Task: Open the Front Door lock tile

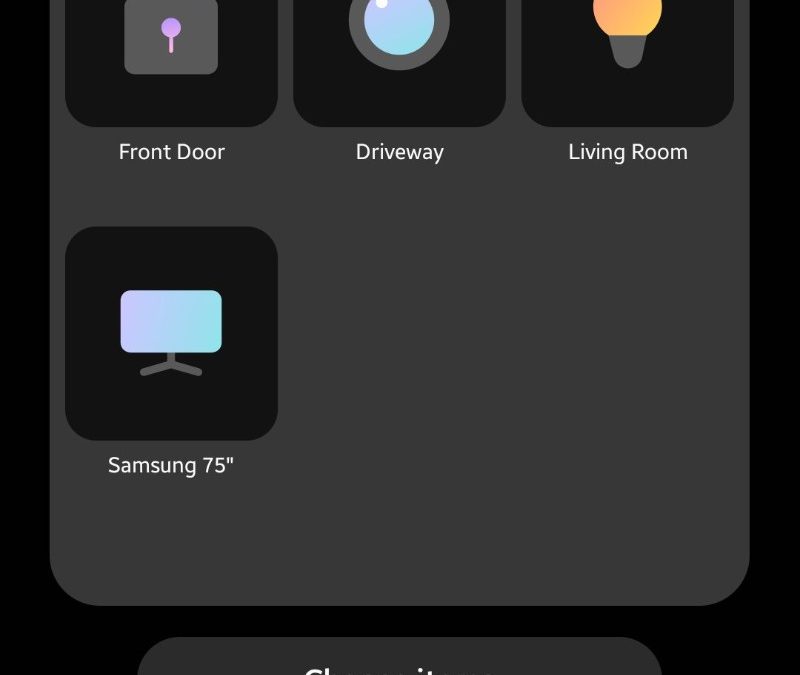Action: (x=171, y=50)
